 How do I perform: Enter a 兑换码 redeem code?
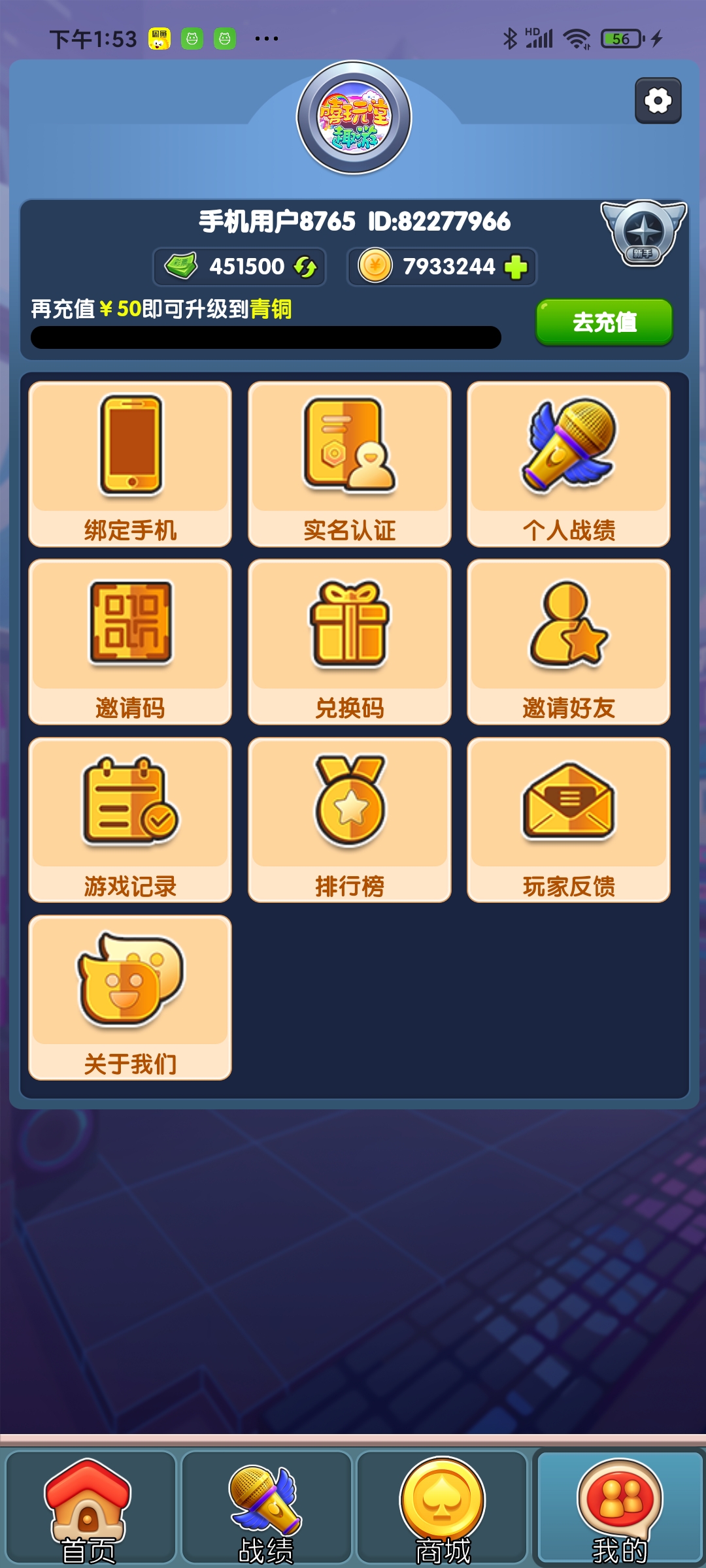point(350,642)
